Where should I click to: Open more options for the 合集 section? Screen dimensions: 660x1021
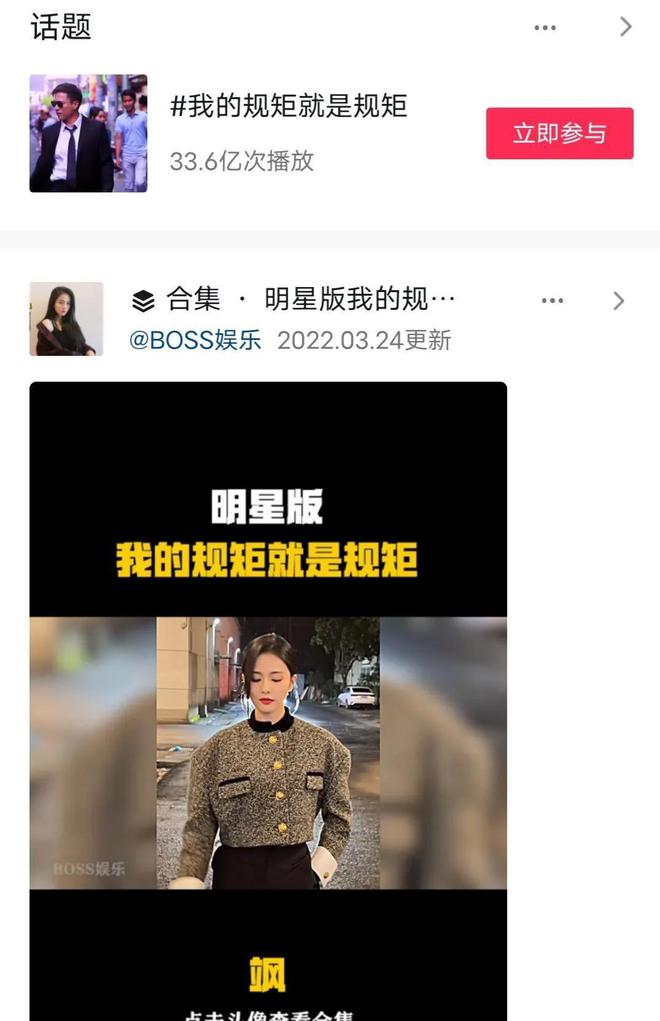pos(552,300)
